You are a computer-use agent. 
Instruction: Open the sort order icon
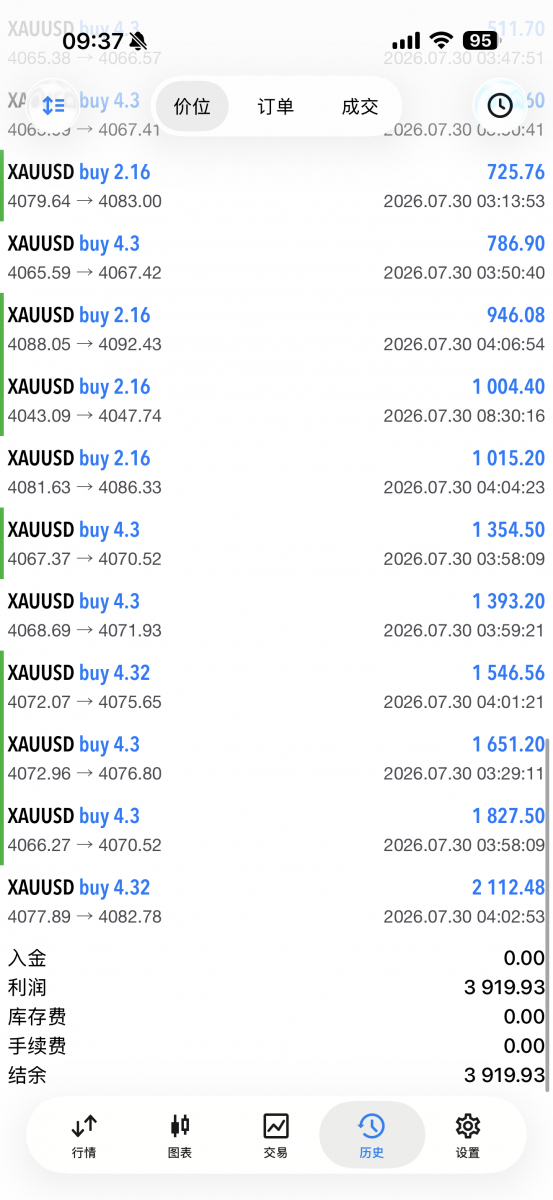(53, 105)
